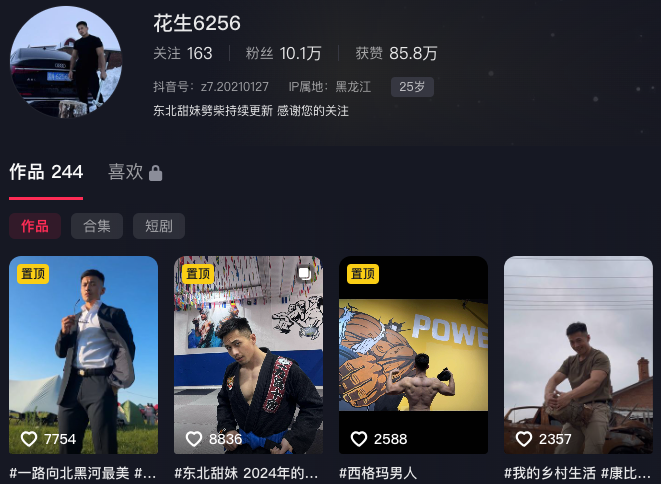Switch to the 作品 244 tab

pos(46,172)
